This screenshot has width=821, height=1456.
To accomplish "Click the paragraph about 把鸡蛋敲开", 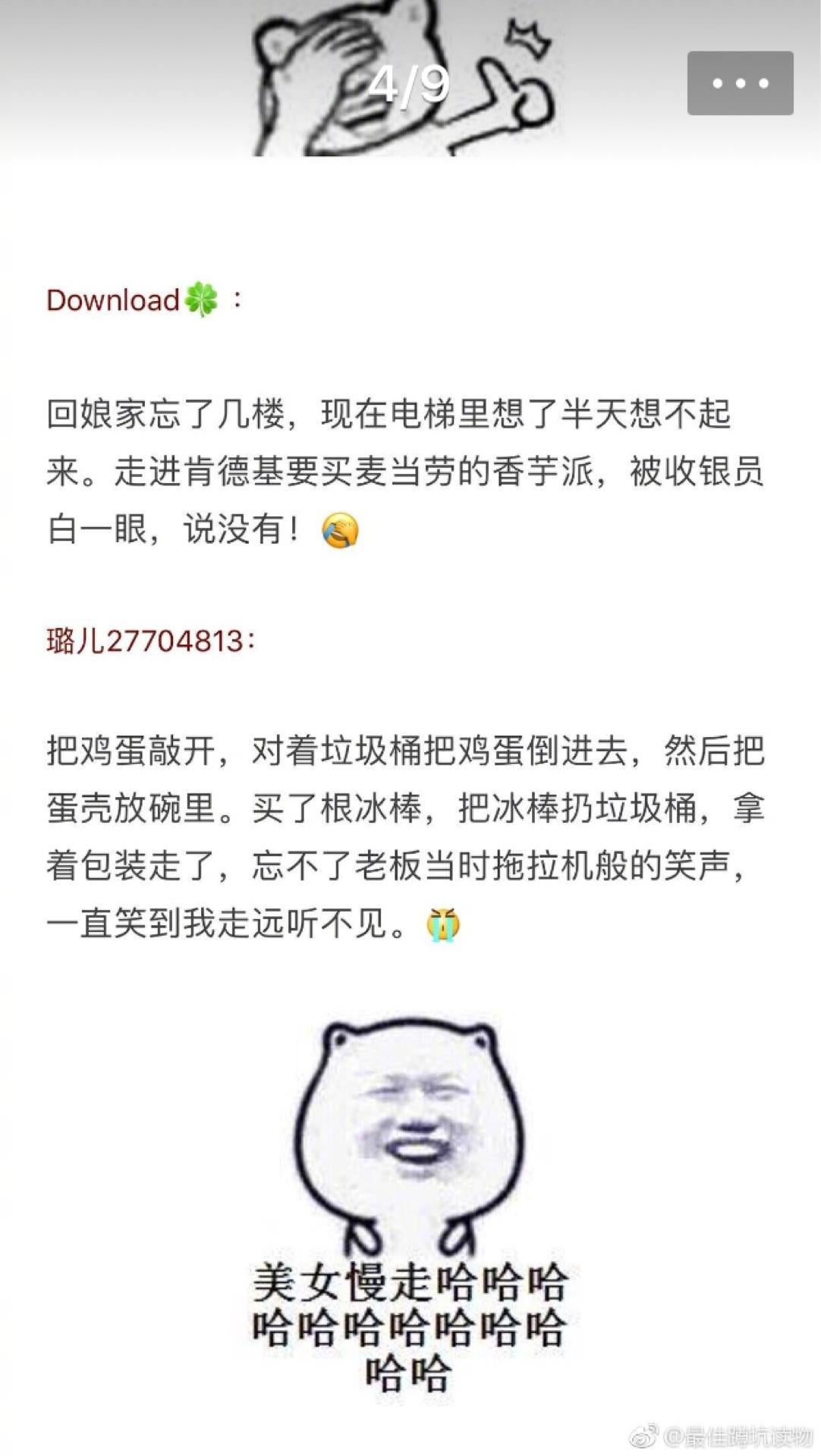I will (410, 830).
